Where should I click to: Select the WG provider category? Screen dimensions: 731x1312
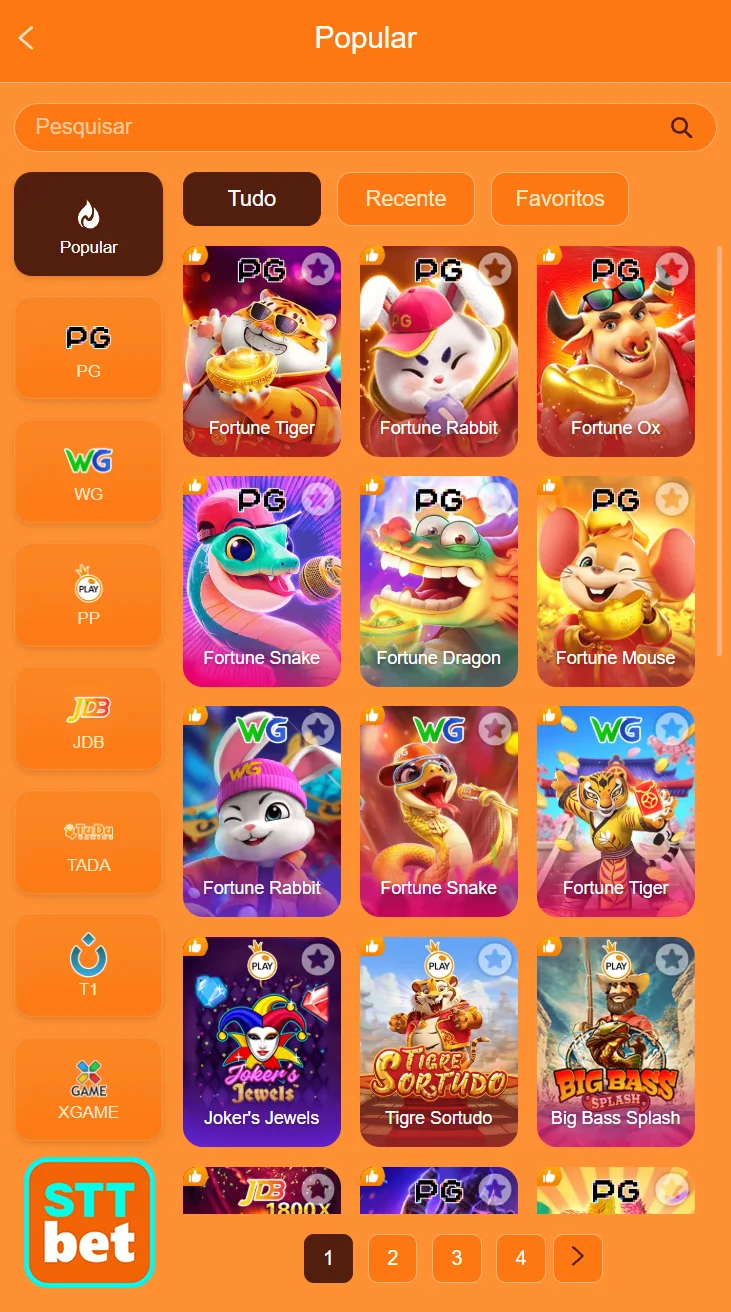88,471
